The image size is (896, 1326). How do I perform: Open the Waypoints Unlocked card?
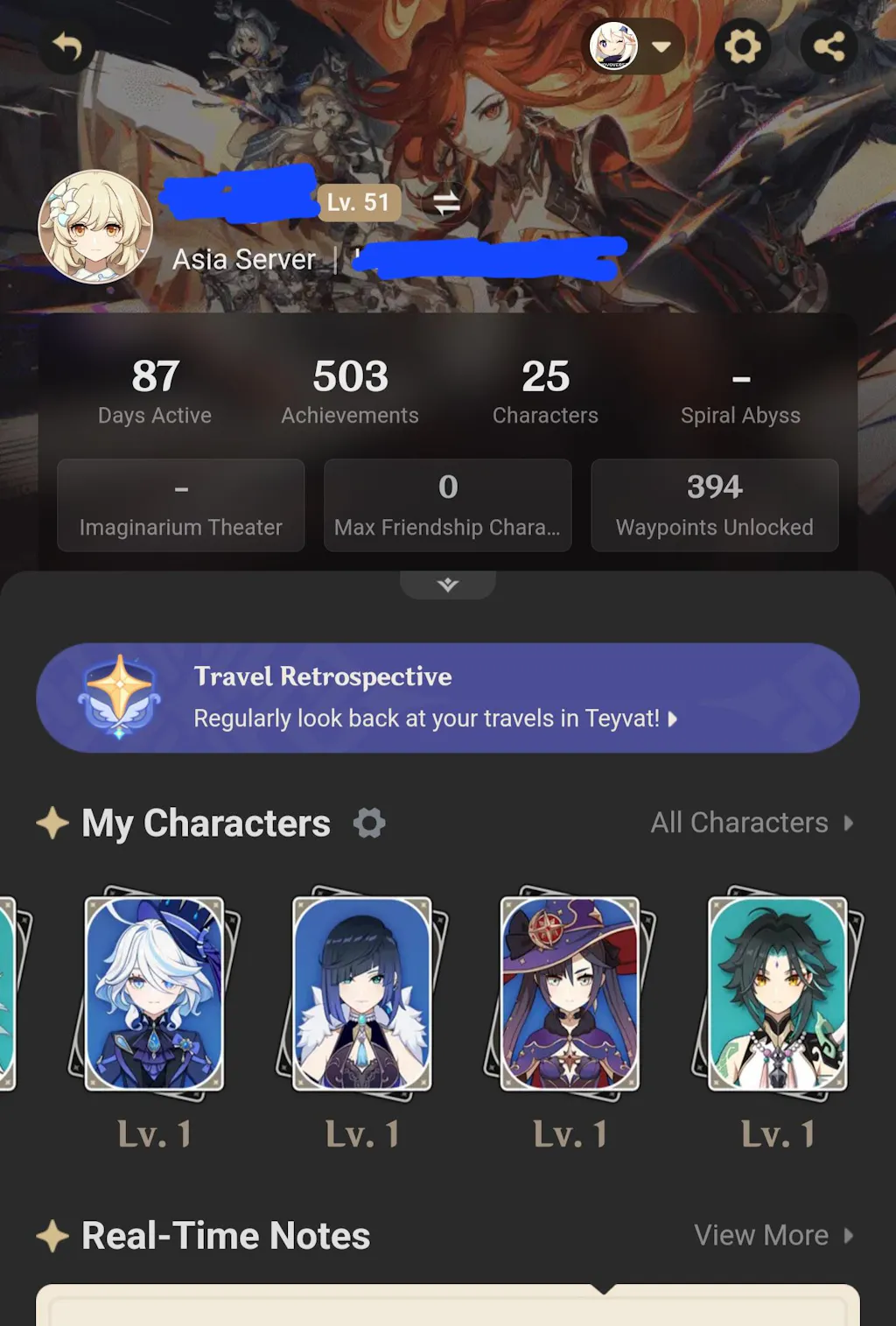pyautogui.click(x=714, y=505)
